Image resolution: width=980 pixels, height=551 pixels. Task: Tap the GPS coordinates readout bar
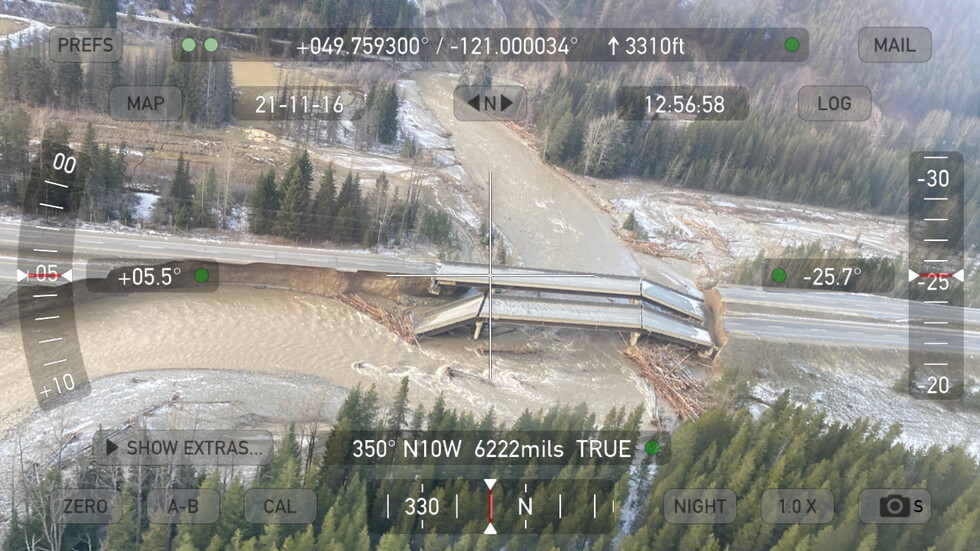pyautogui.click(x=490, y=45)
